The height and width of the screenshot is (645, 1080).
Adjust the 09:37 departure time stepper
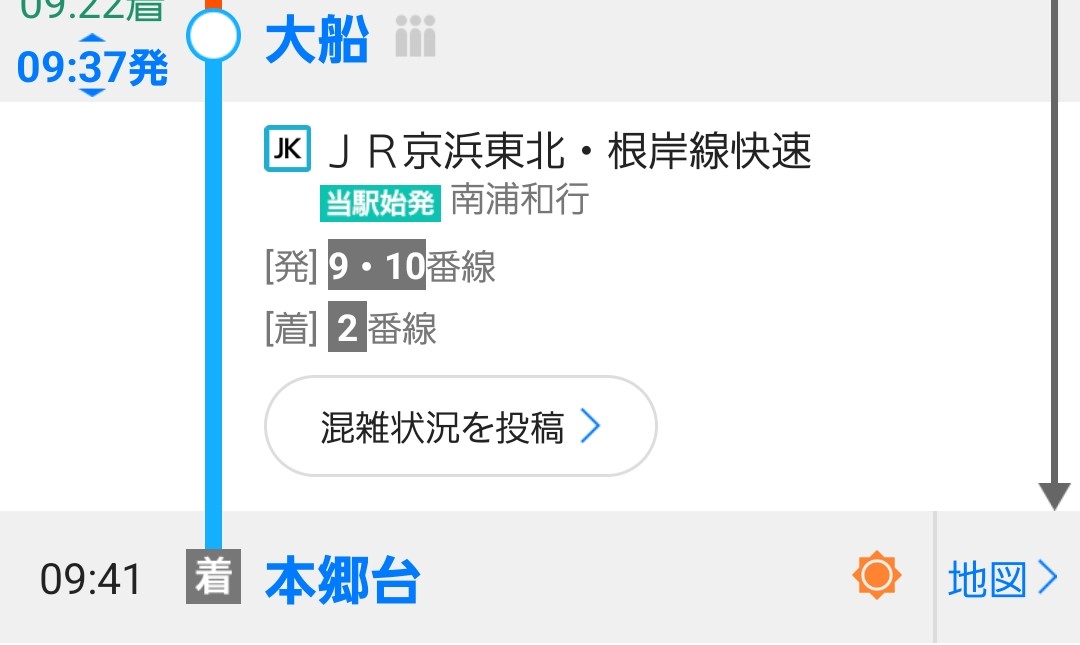91,68
